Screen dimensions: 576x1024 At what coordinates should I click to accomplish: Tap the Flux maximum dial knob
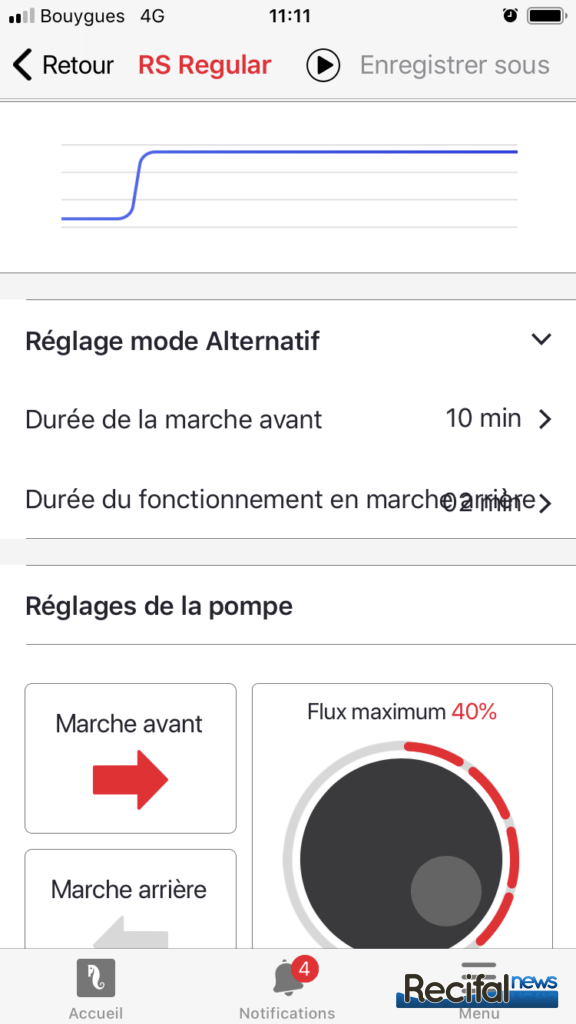[x=446, y=891]
